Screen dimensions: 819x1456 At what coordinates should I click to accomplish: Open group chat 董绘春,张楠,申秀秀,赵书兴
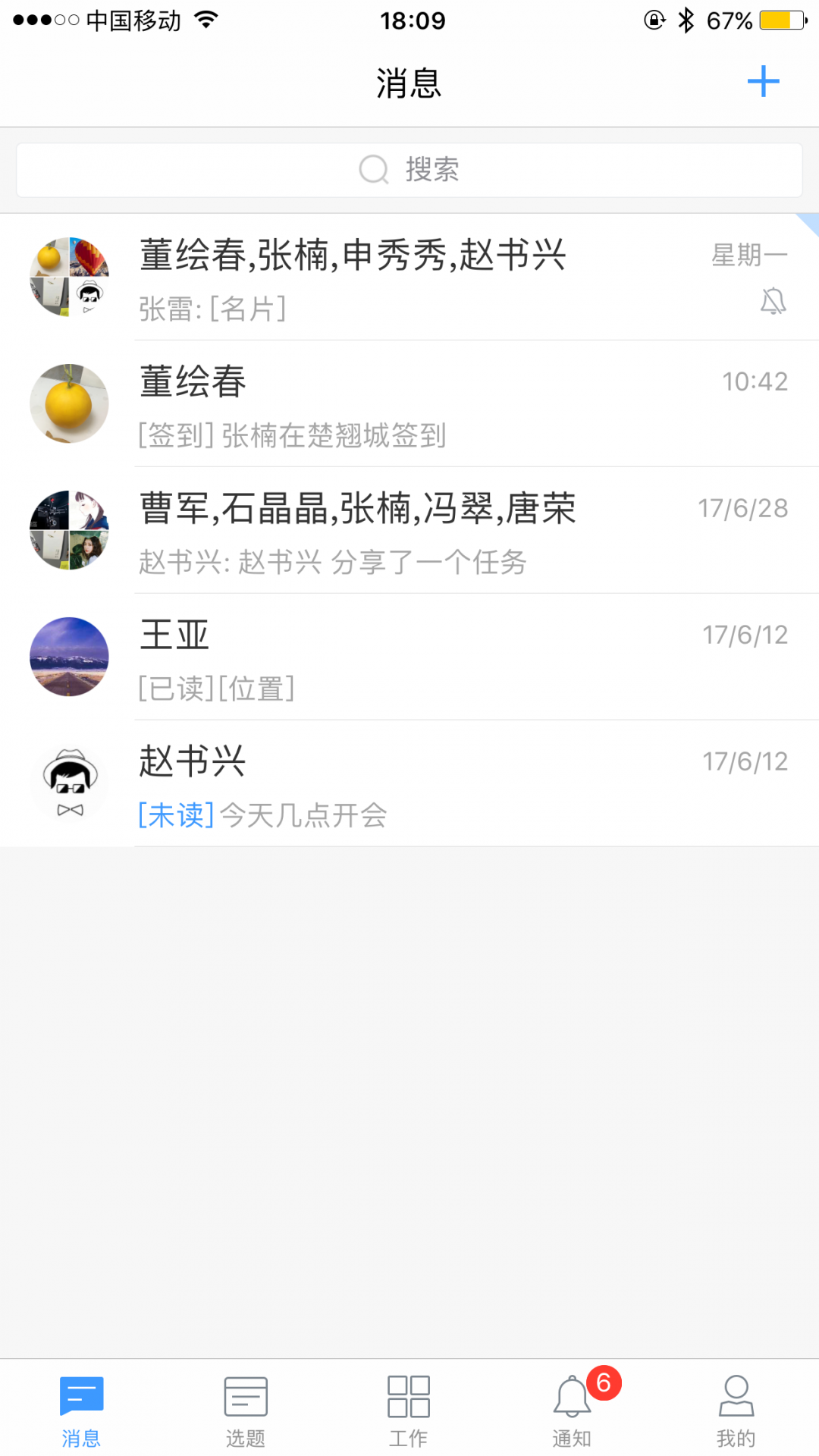pyautogui.click(x=409, y=278)
